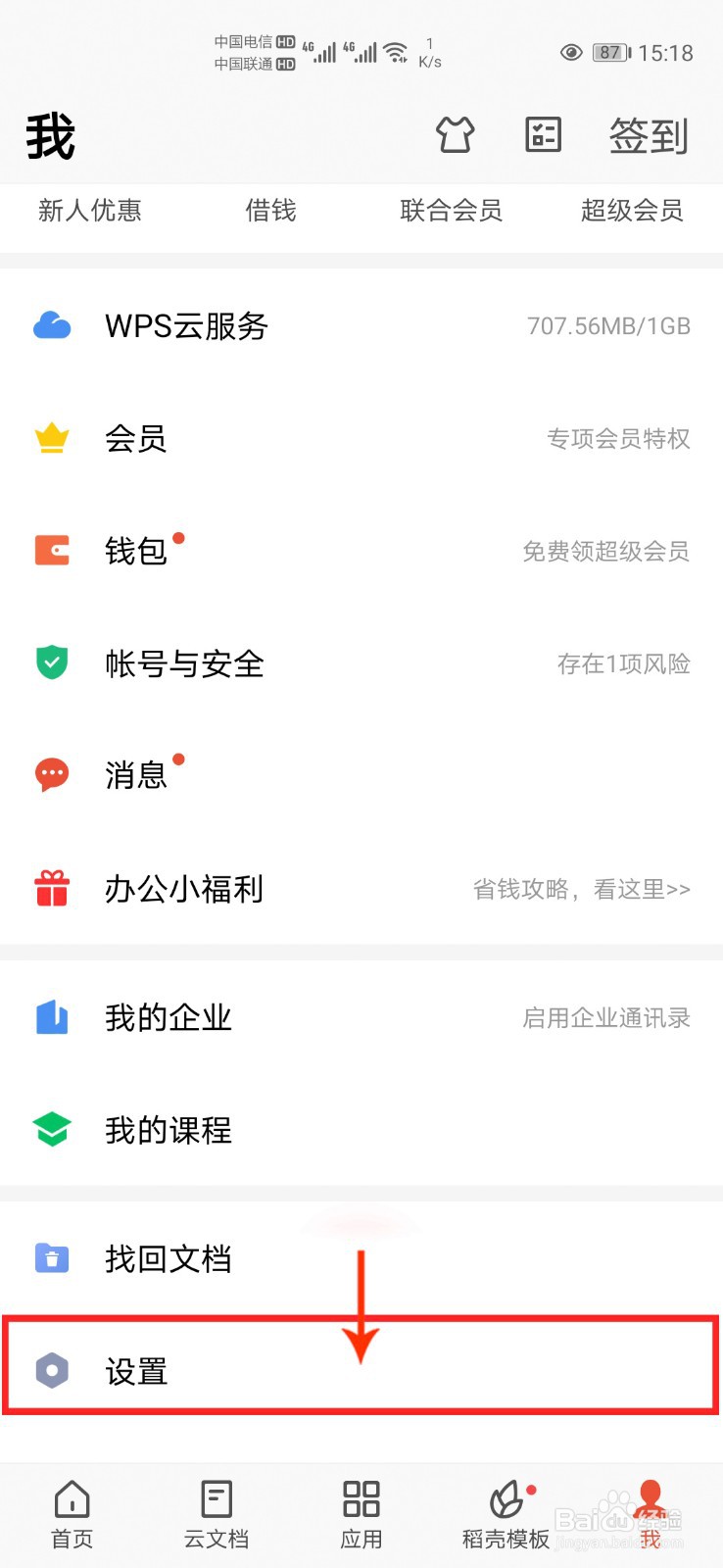Switch to the 云文档 tab

pyautogui.click(x=217, y=1514)
